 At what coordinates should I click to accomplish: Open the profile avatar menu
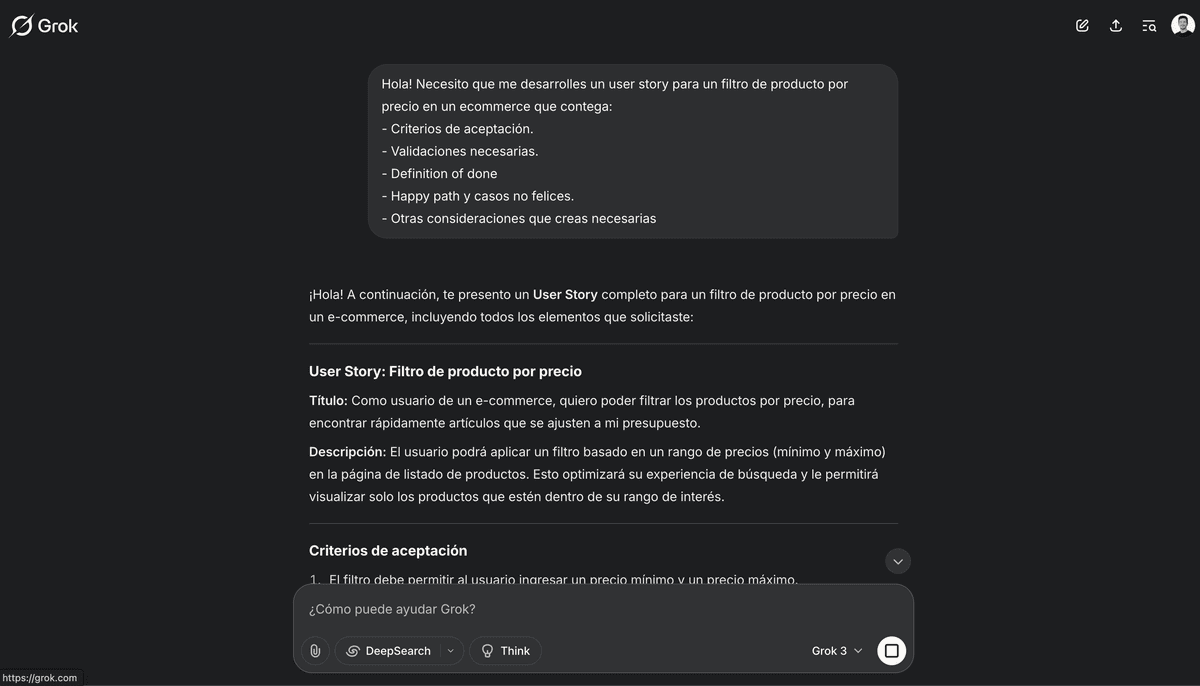click(1183, 25)
